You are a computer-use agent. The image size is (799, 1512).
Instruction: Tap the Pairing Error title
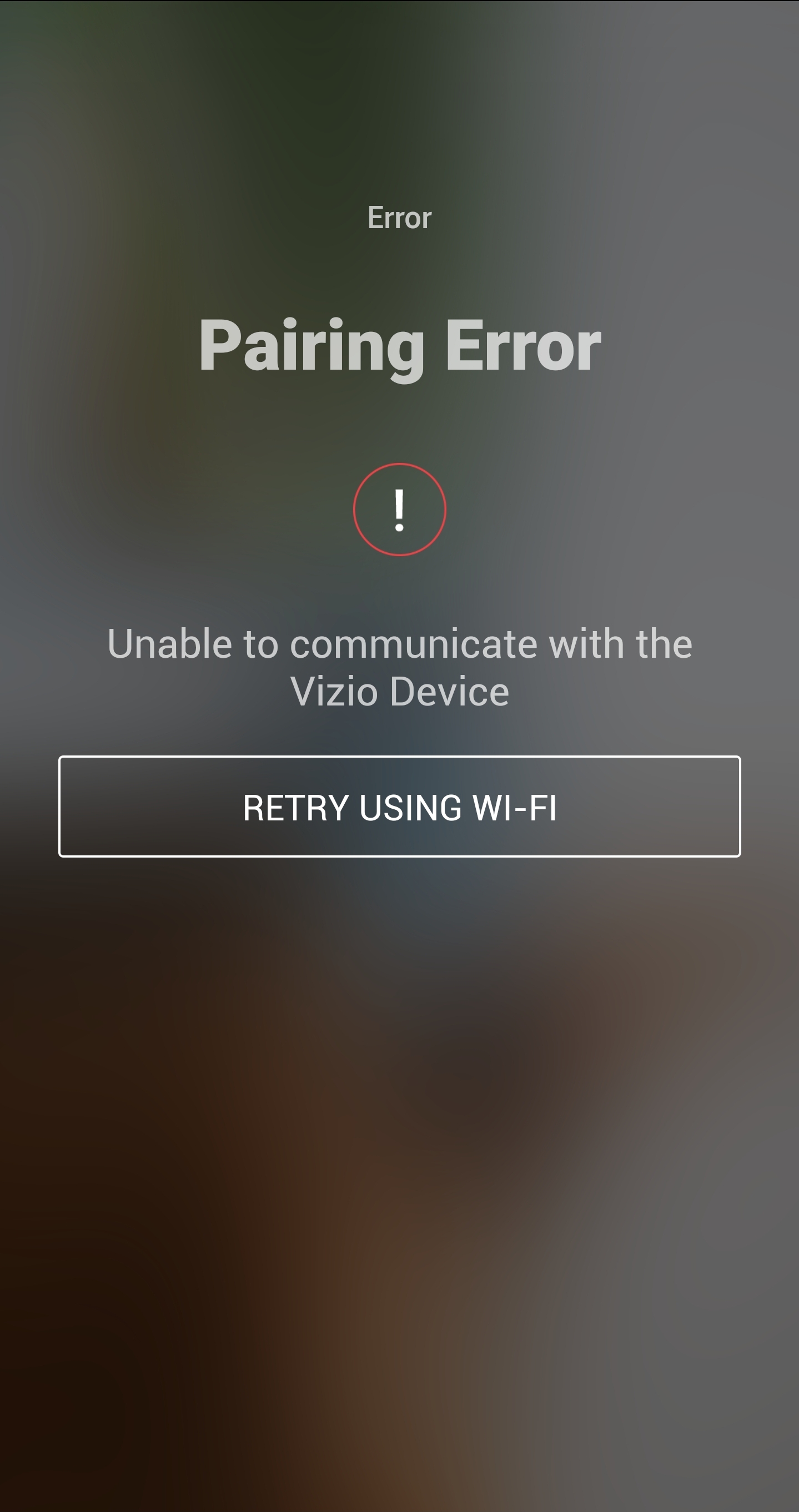400,345
